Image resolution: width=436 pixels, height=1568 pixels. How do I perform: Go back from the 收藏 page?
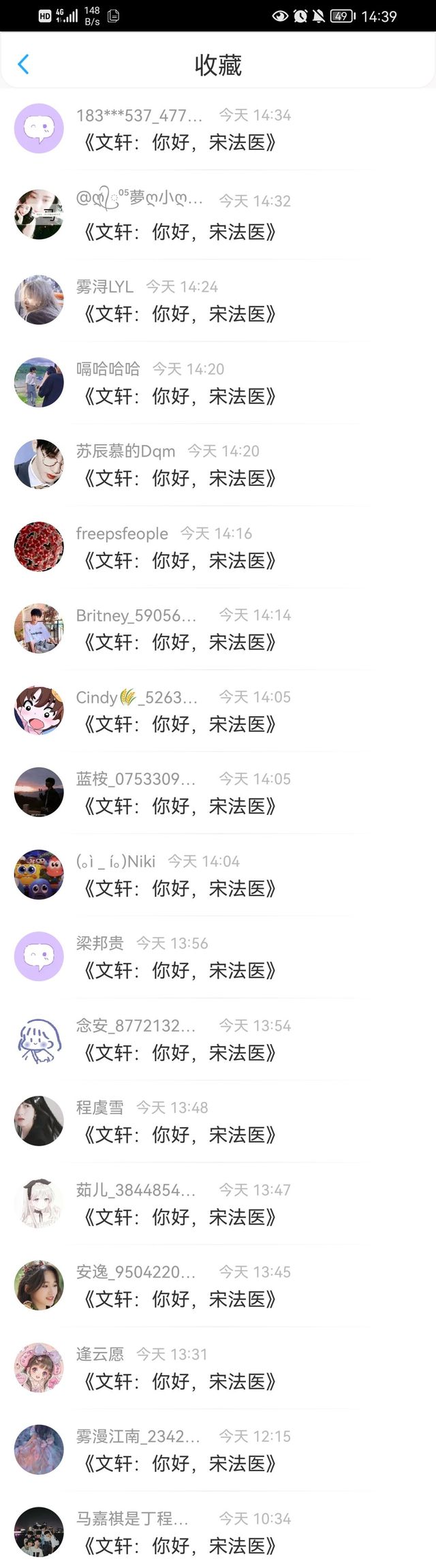[23, 65]
